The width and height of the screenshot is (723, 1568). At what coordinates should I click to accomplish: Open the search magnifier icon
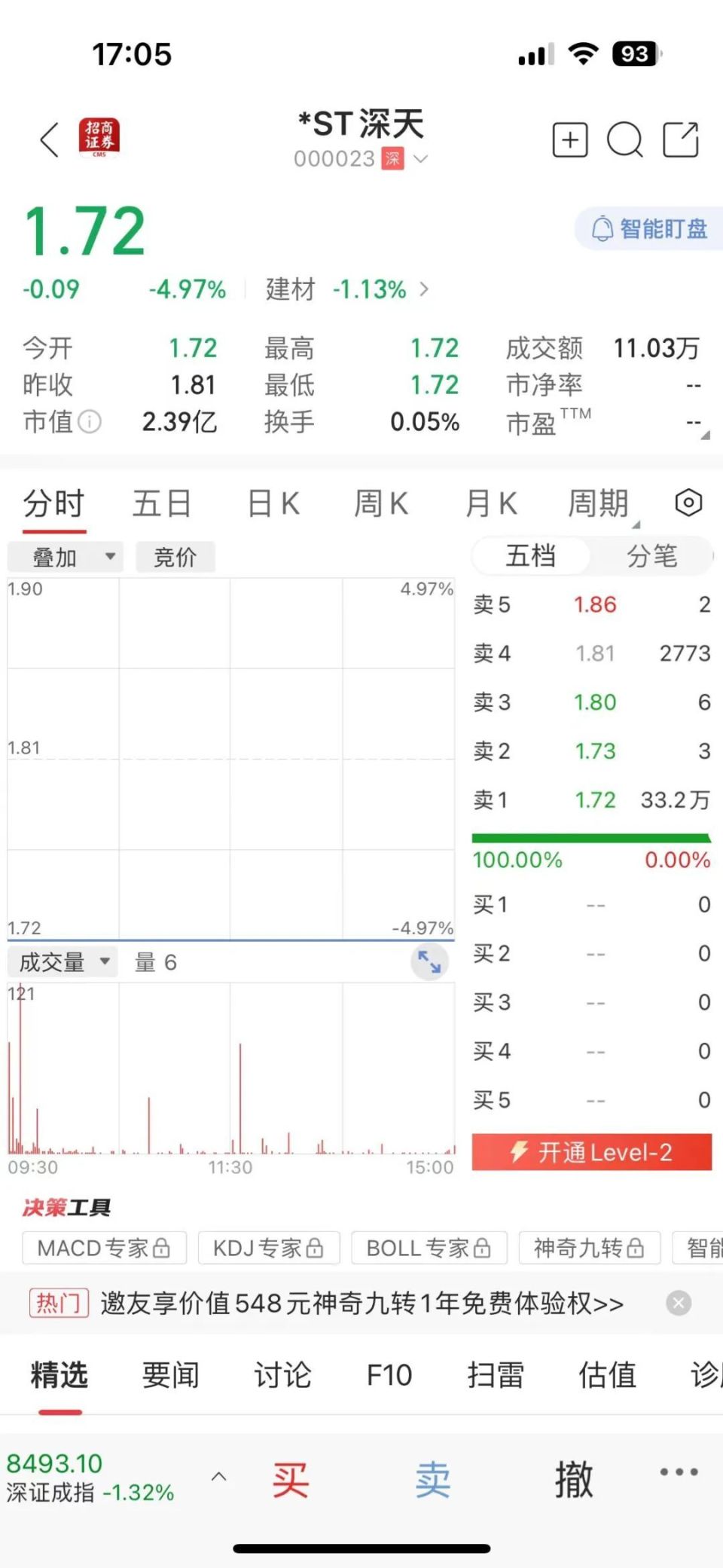[x=624, y=140]
